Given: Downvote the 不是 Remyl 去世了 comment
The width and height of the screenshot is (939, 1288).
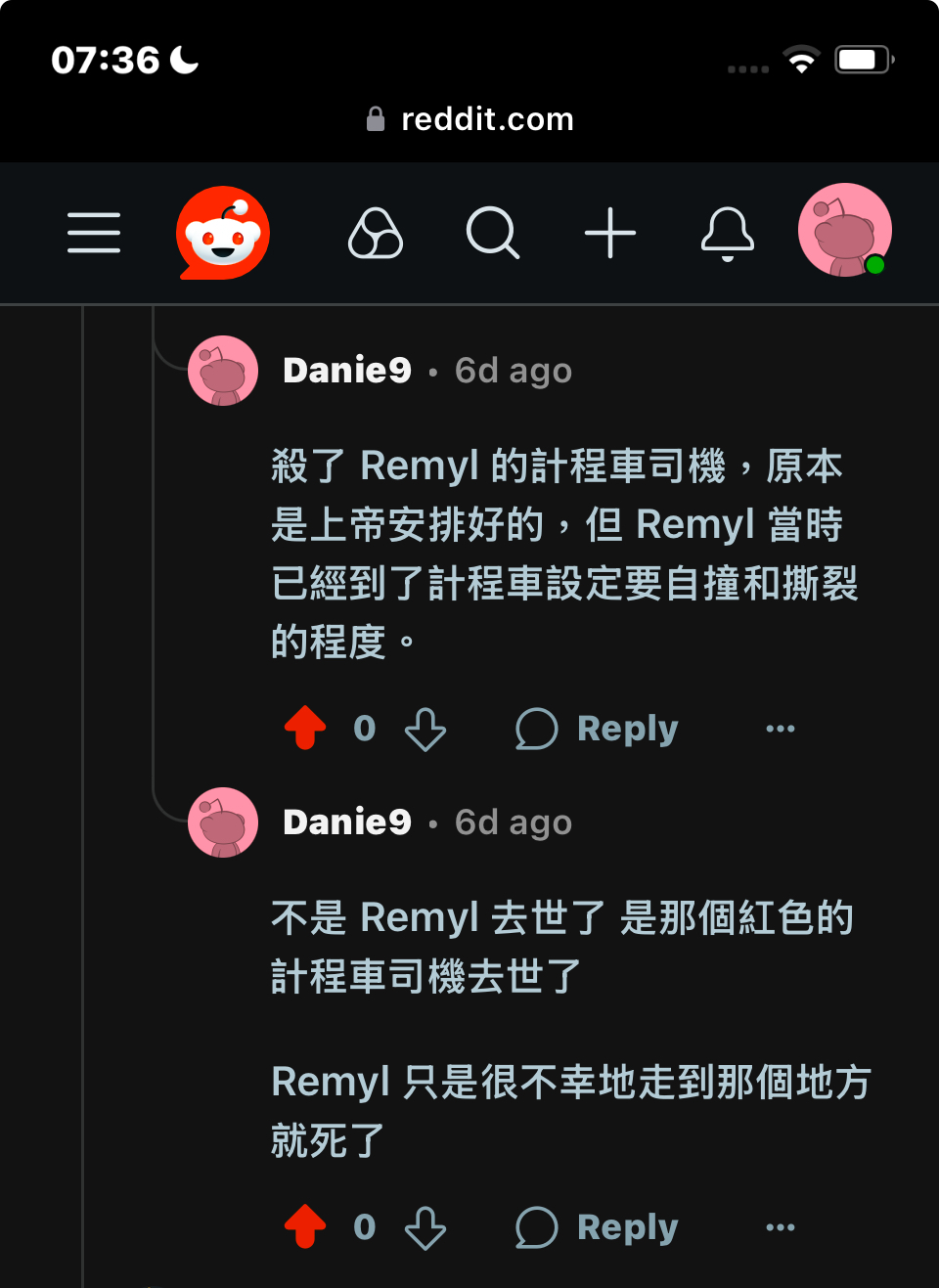Looking at the screenshot, I should click(x=425, y=1227).
